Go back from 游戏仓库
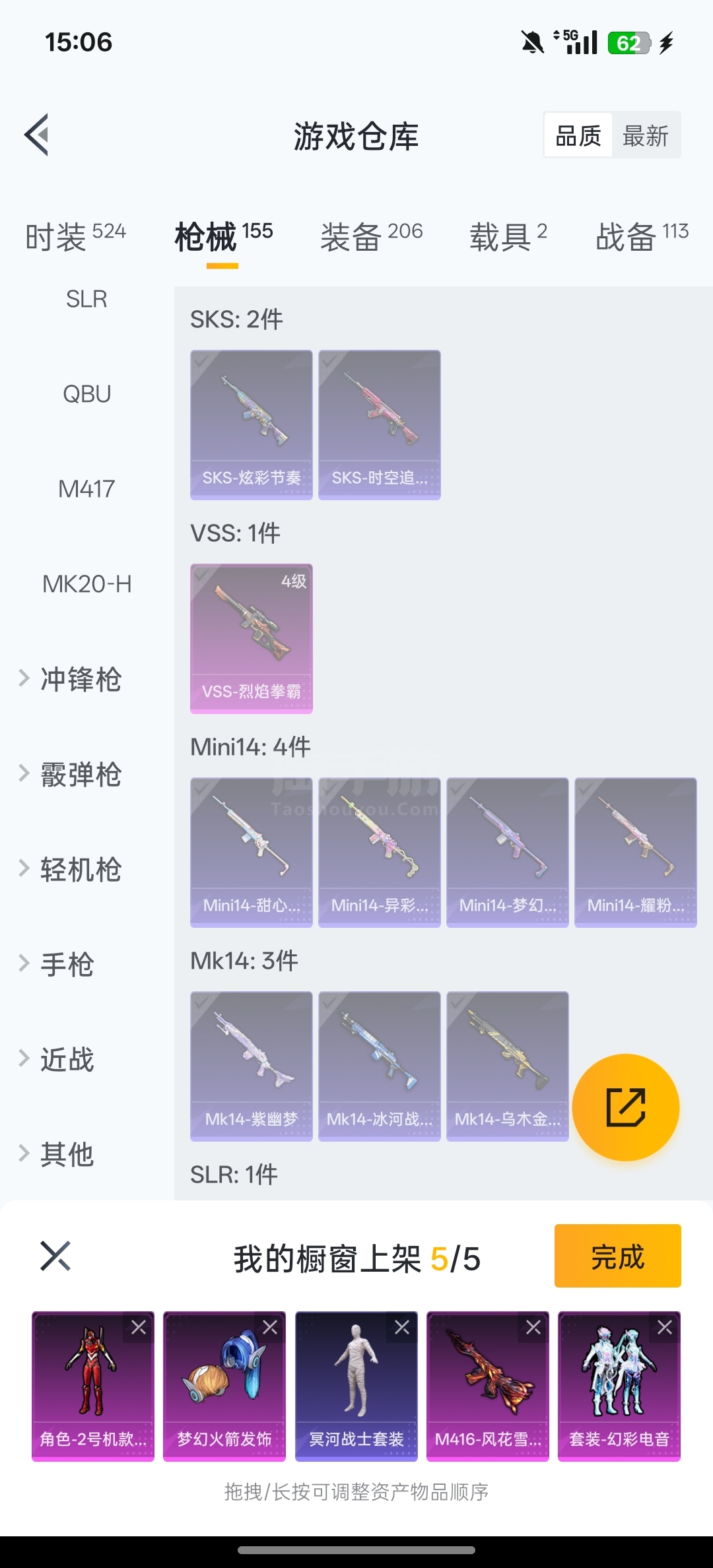 pyautogui.click(x=37, y=135)
